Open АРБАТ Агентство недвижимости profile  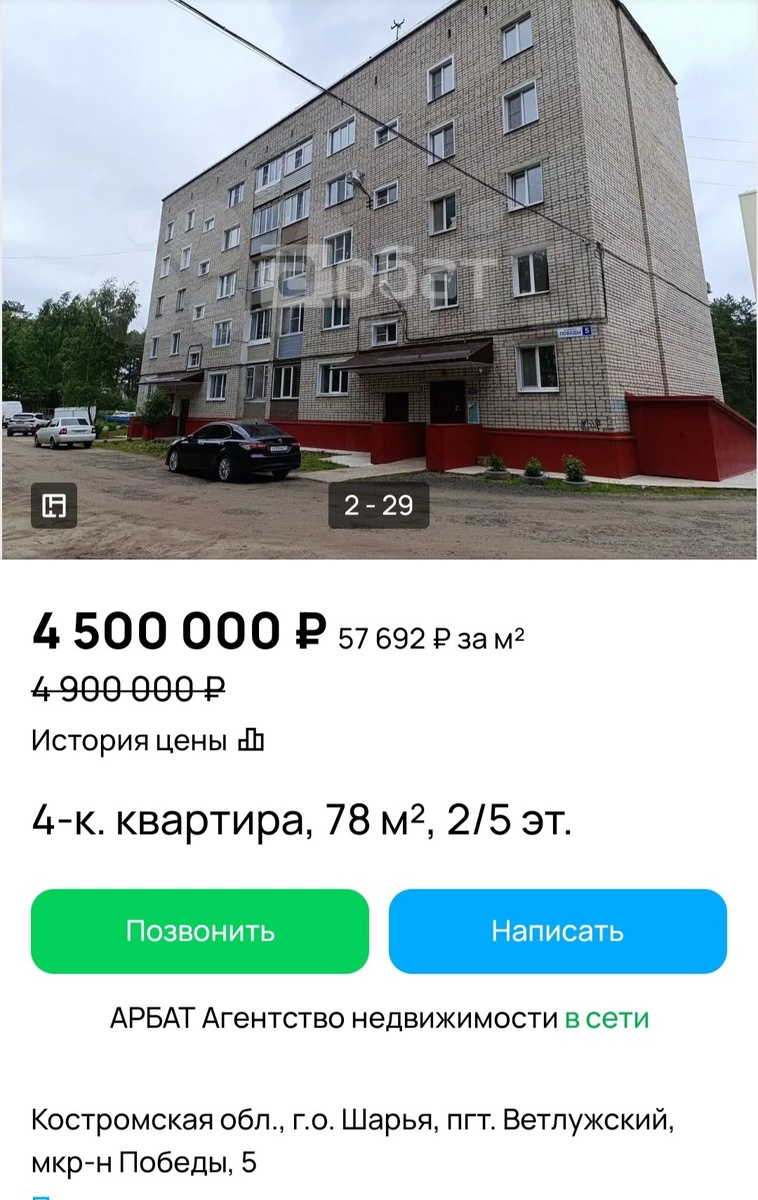pyautogui.click(x=333, y=1019)
